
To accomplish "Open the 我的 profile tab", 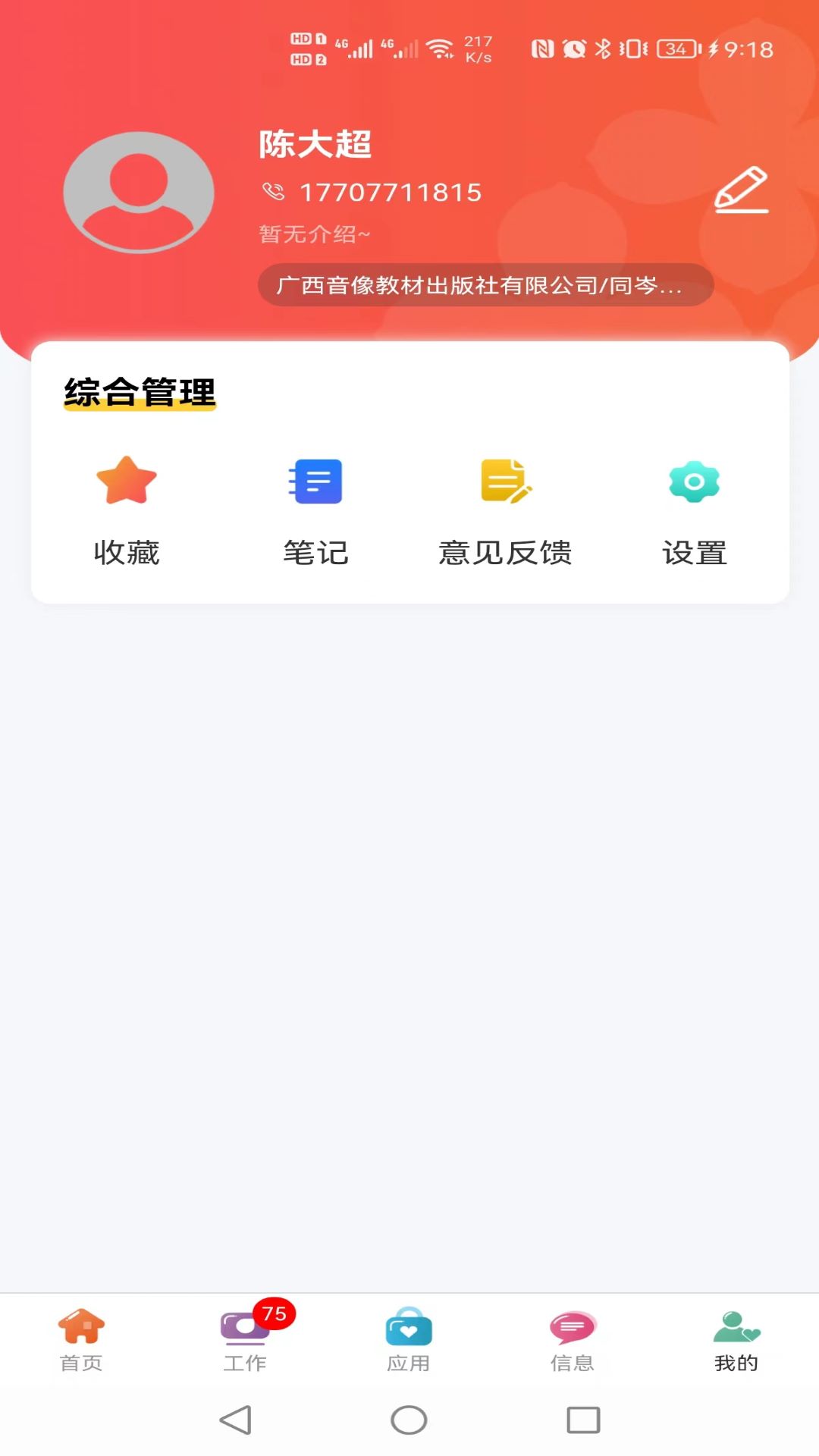I will point(736,1337).
